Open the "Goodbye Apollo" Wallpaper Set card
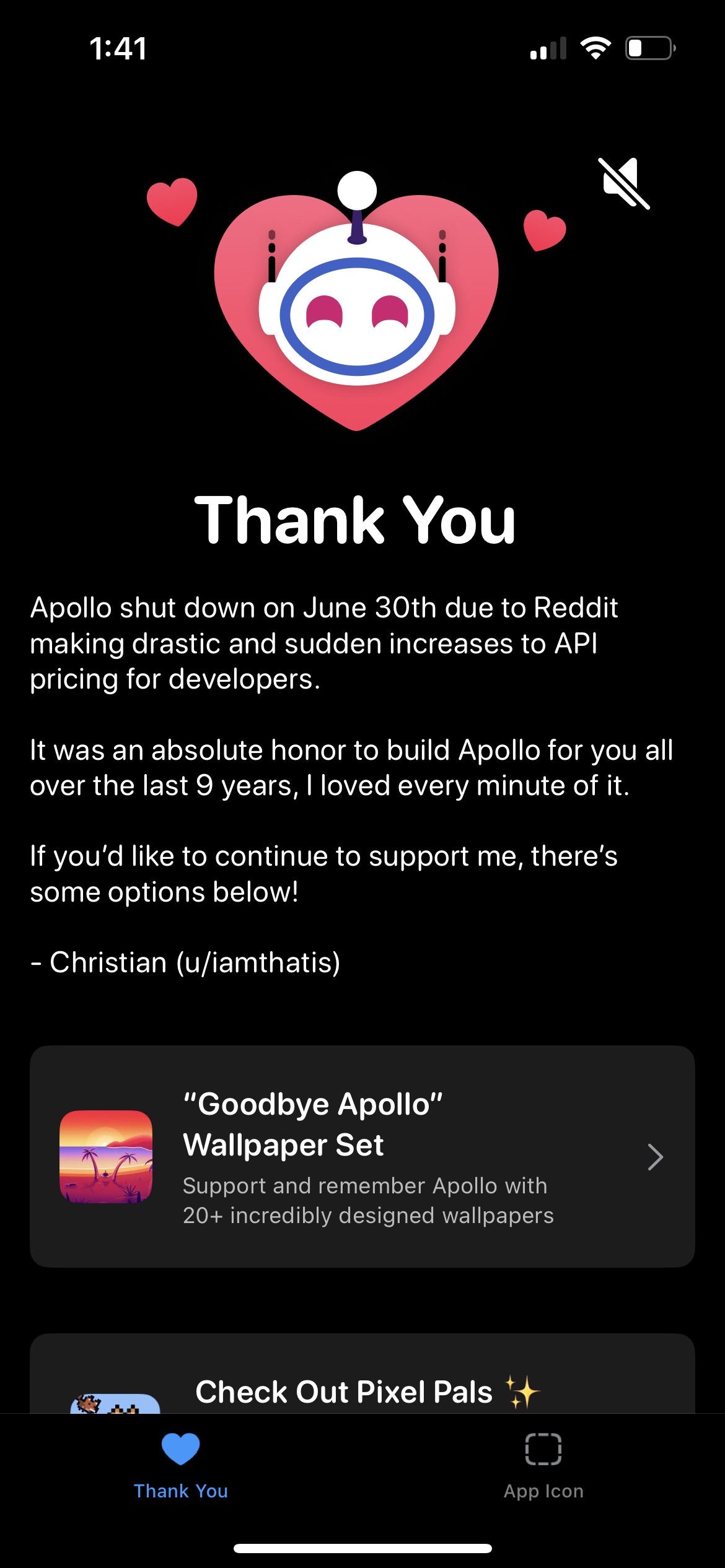The height and width of the screenshot is (1568, 725). (362, 1156)
